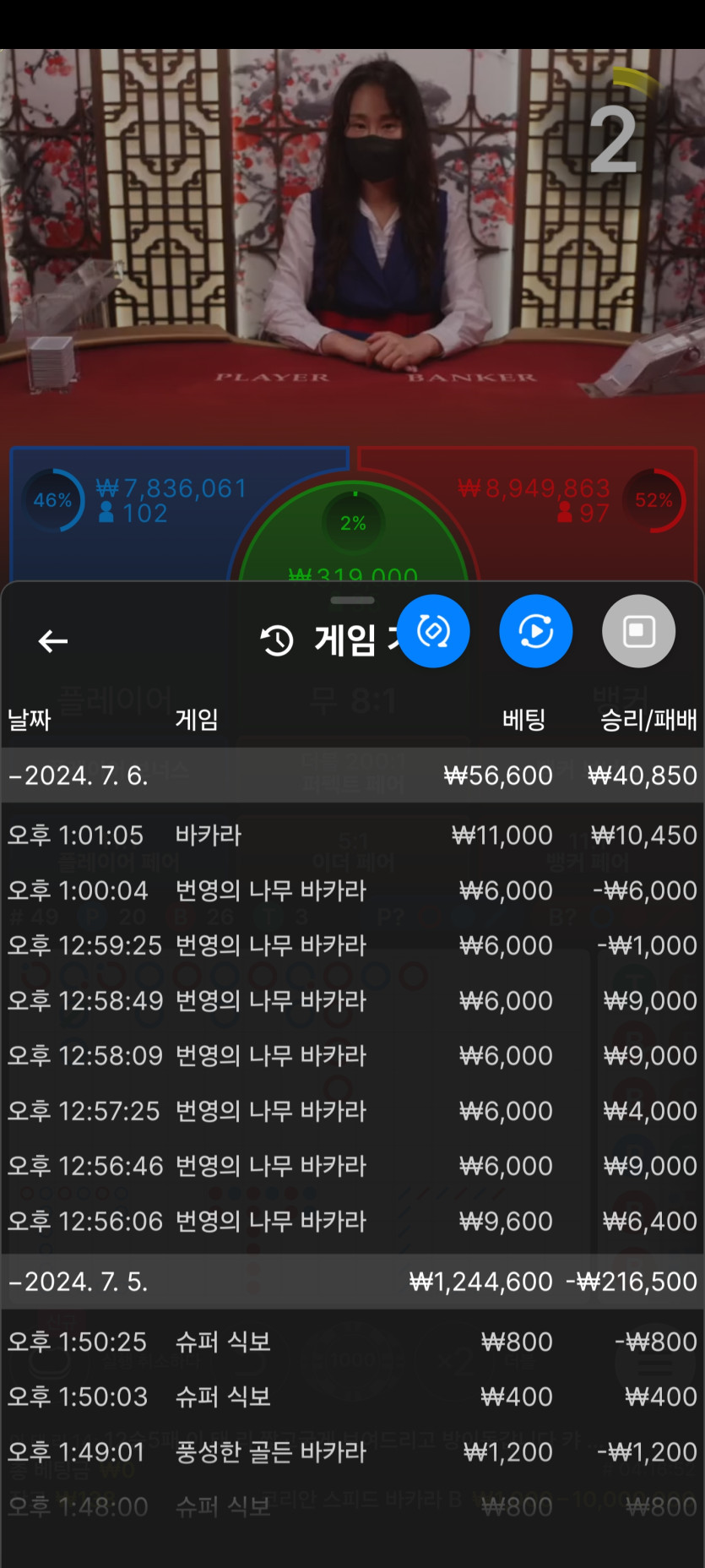
Task: Tap the blue circular play-arrow floating button
Action: (x=535, y=631)
